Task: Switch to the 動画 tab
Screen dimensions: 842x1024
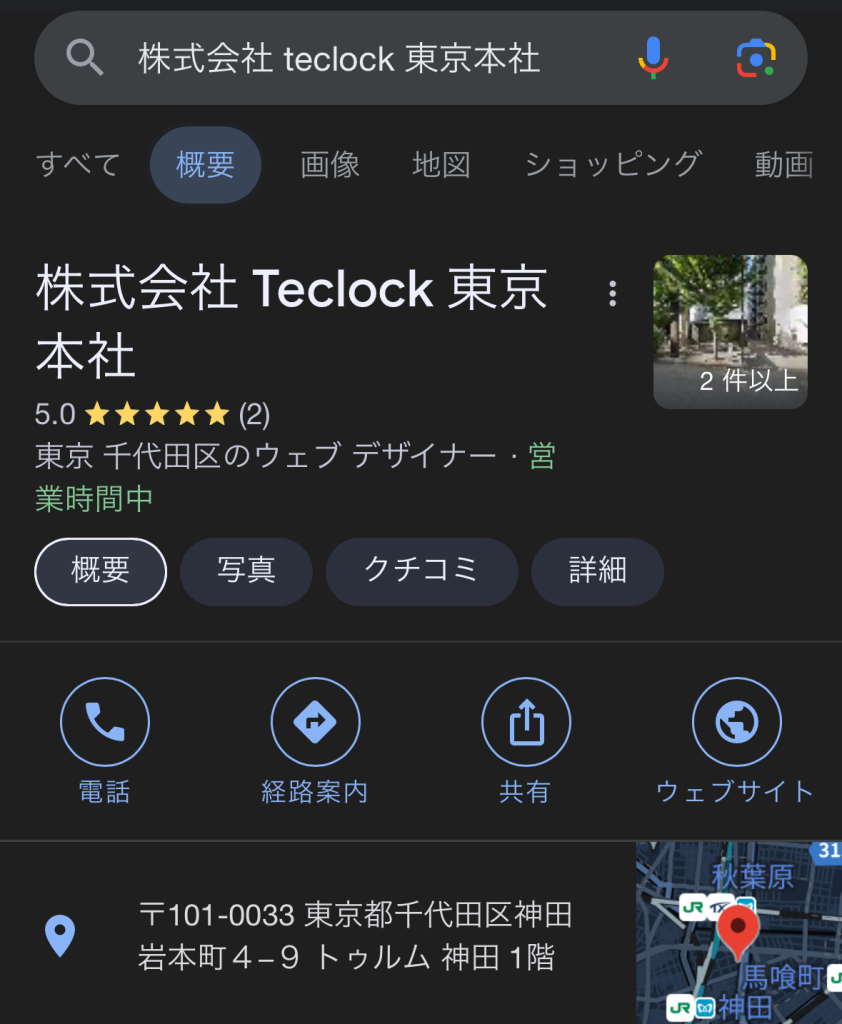Action: pos(784,165)
